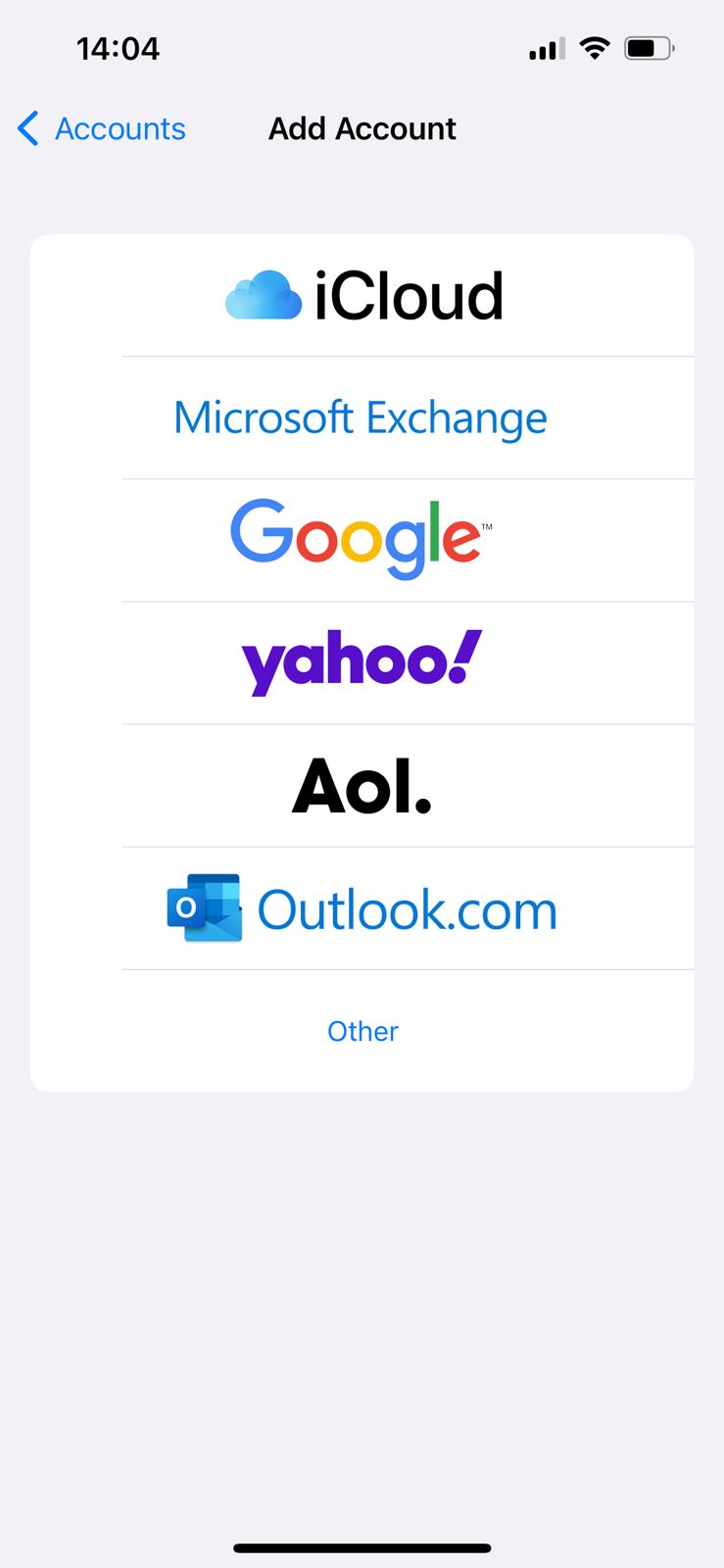The image size is (724, 1568).
Task: Tap the back chevron arrow
Action: click(x=25, y=127)
